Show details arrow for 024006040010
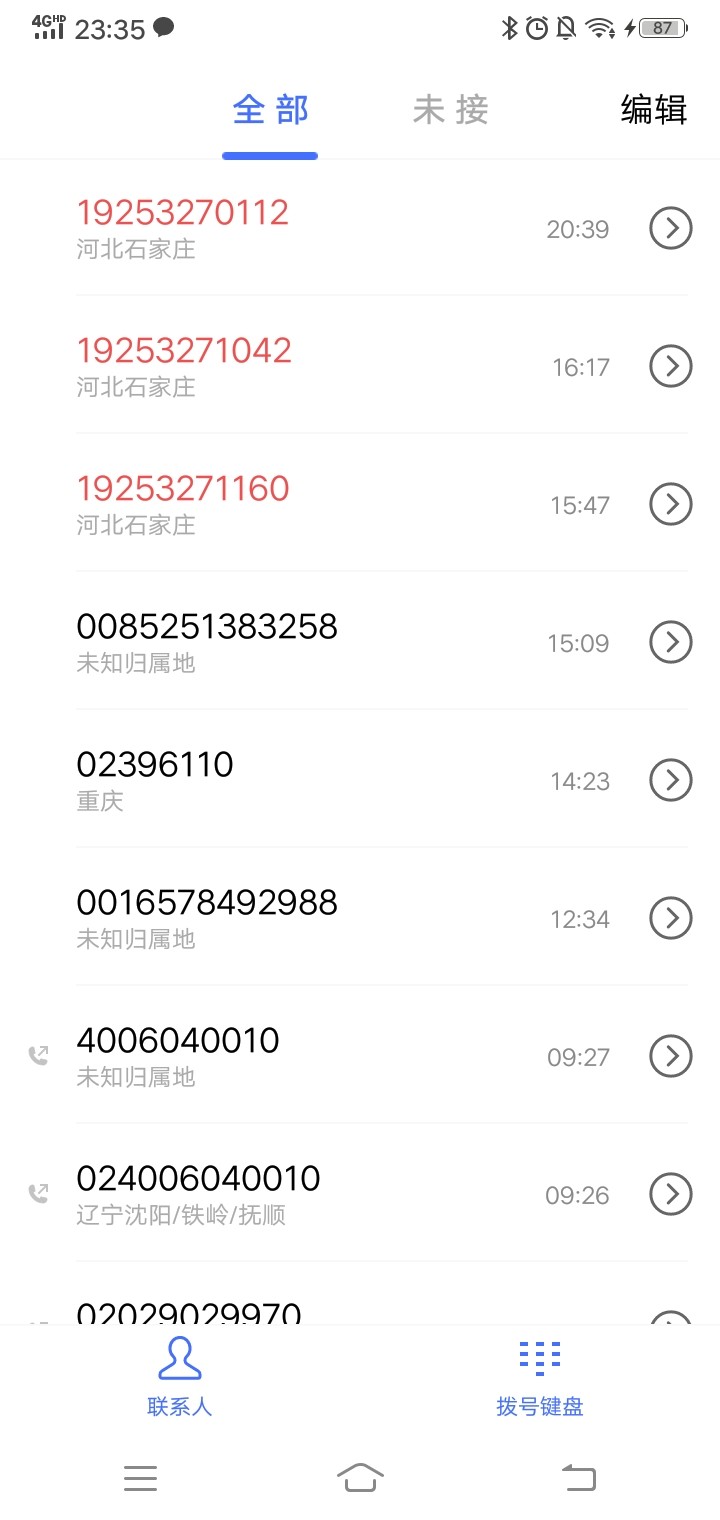The height and width of the screenshot is (1520, 720). point(671,1193)
